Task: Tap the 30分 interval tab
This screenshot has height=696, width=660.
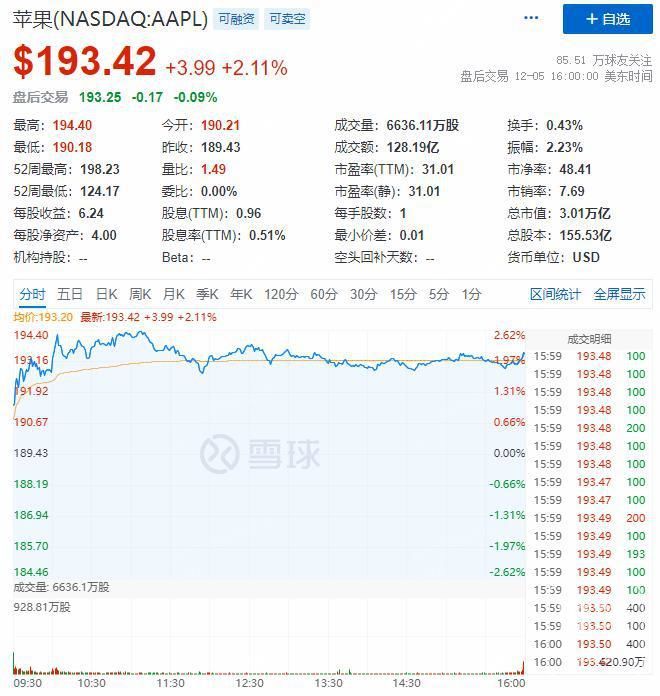Action: (x=363, y=294)
